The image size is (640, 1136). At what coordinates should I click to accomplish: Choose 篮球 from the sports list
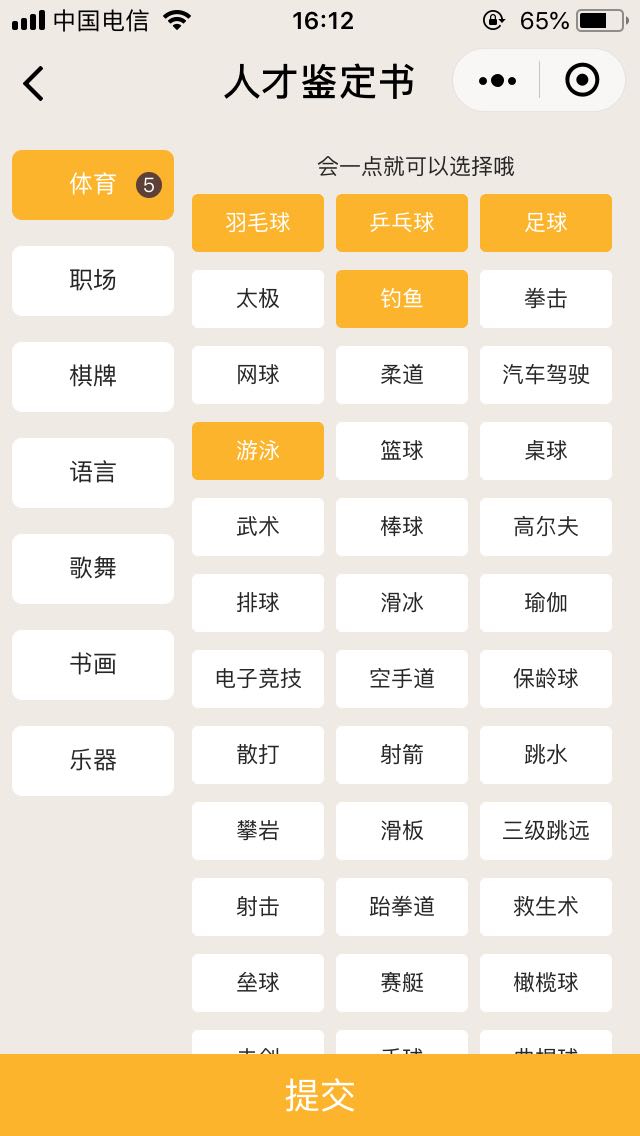pyautogui.click(x=402, y=451)
